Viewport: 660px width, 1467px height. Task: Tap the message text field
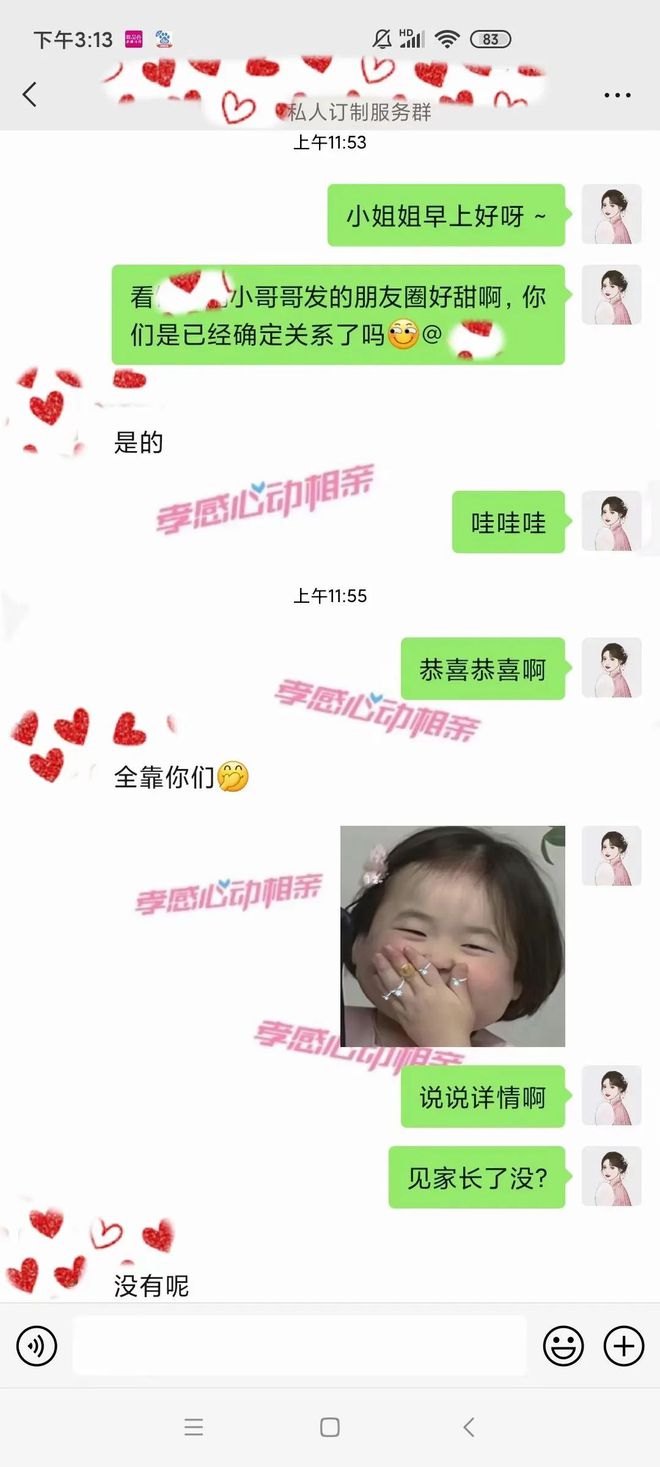click(x=300, y=1346)
